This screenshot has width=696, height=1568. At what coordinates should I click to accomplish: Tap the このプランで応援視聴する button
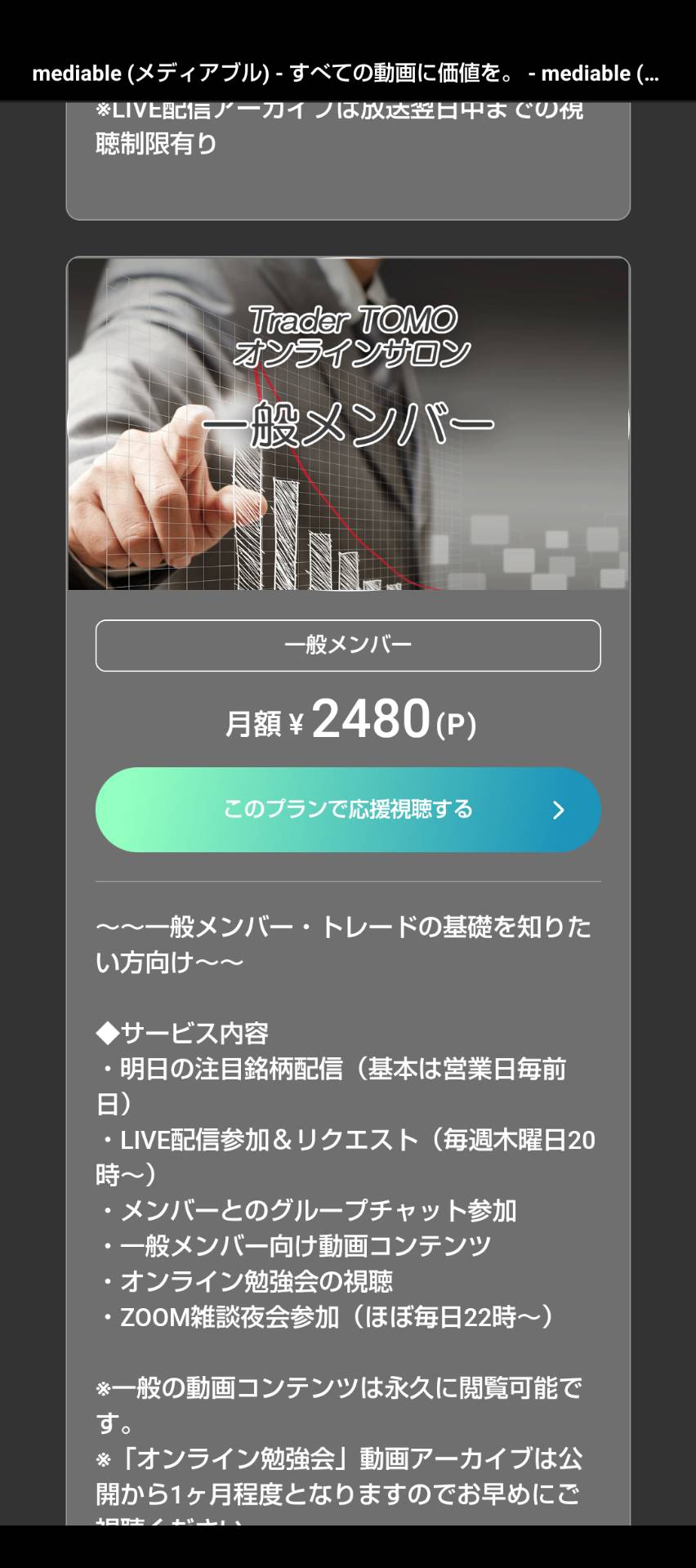point(348,809)
